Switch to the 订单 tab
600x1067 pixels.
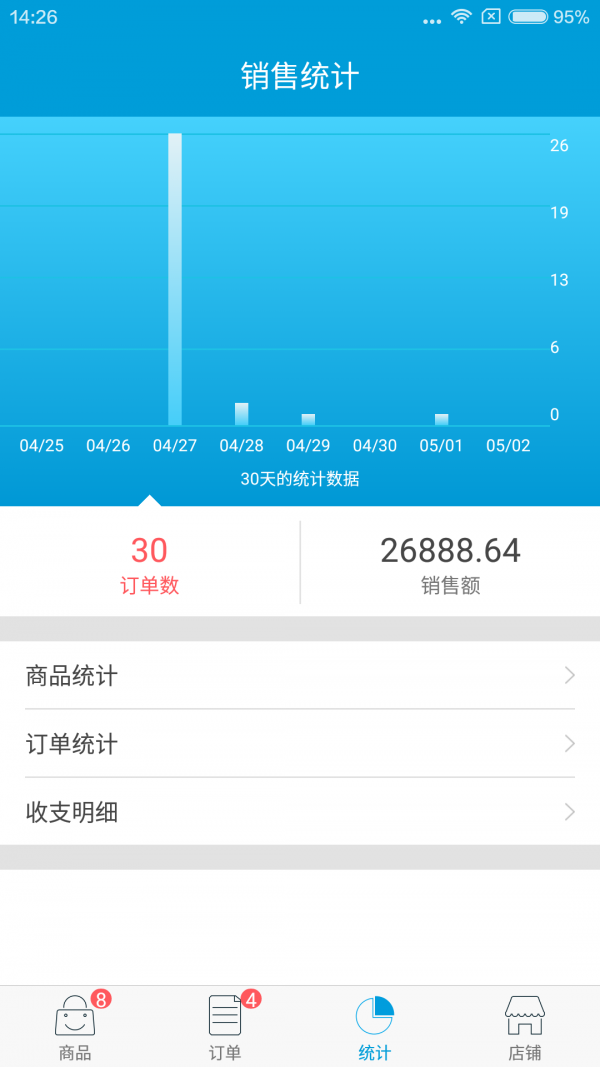pyautogui.click(x=225, y=1027)
